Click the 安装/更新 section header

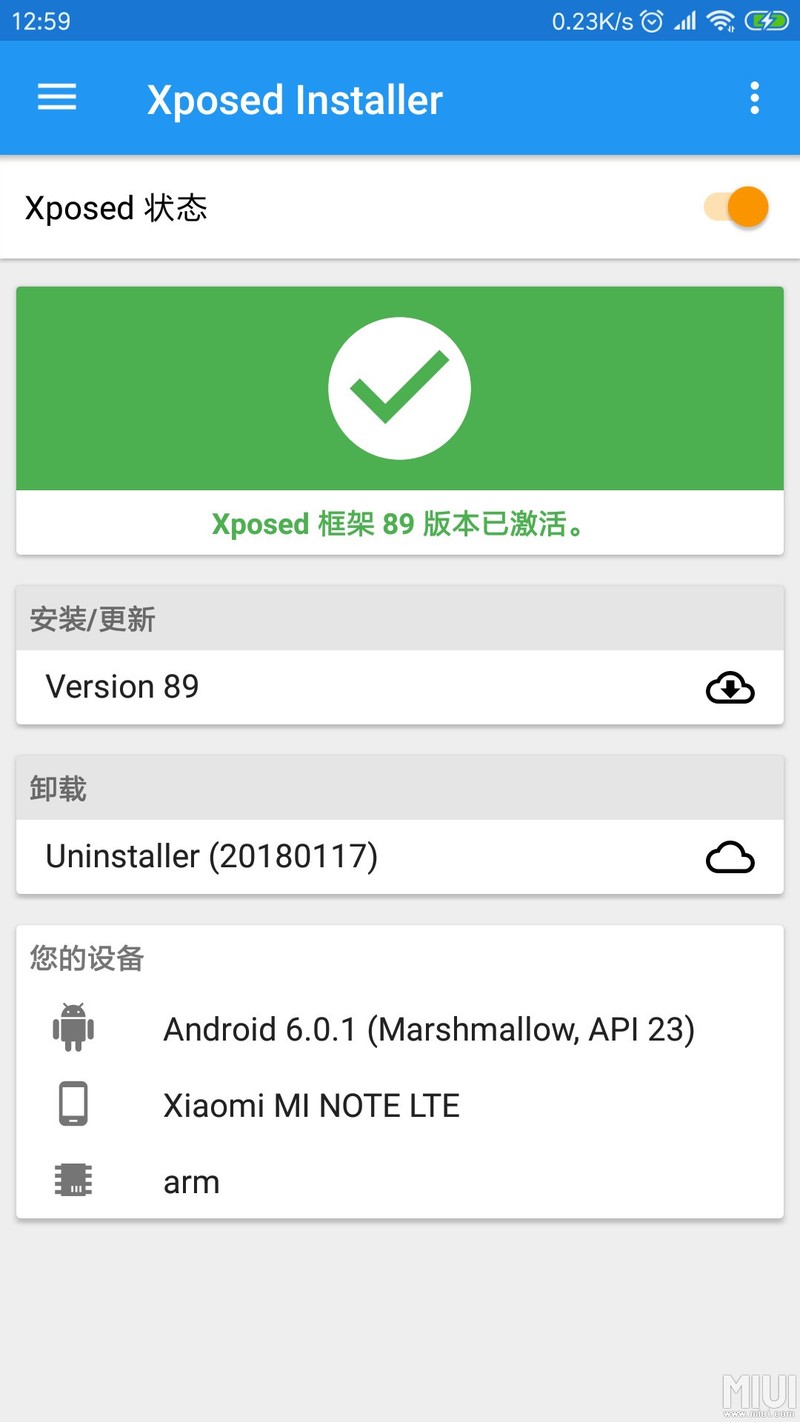pos(92,619)
